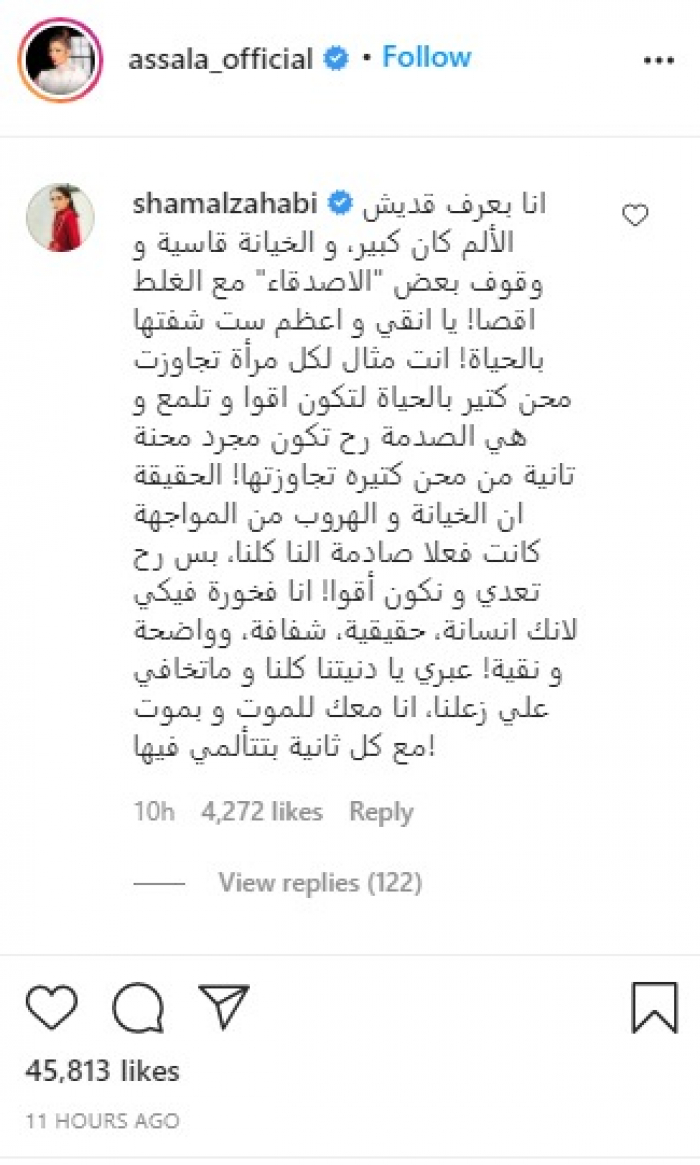Like shamalzahabi's comment
This screenshot has height=1165, width=700.
[x=636, y=214]
